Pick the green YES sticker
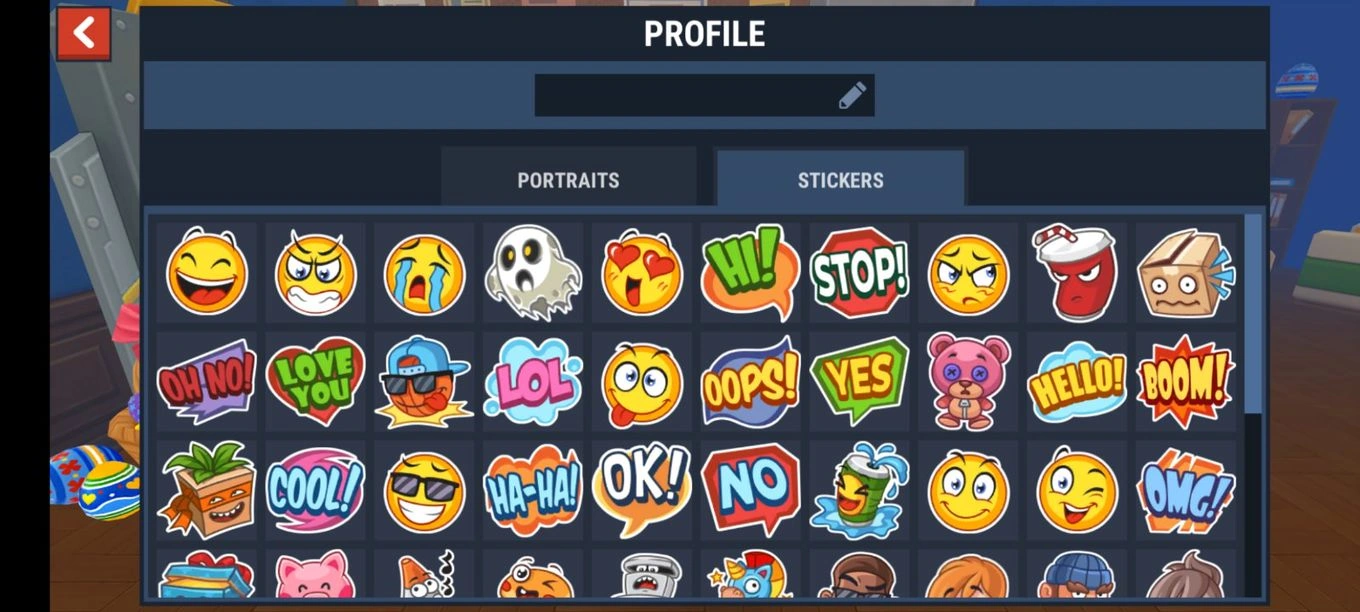This screenshot has width=1360, height=612. coord(859,380)
